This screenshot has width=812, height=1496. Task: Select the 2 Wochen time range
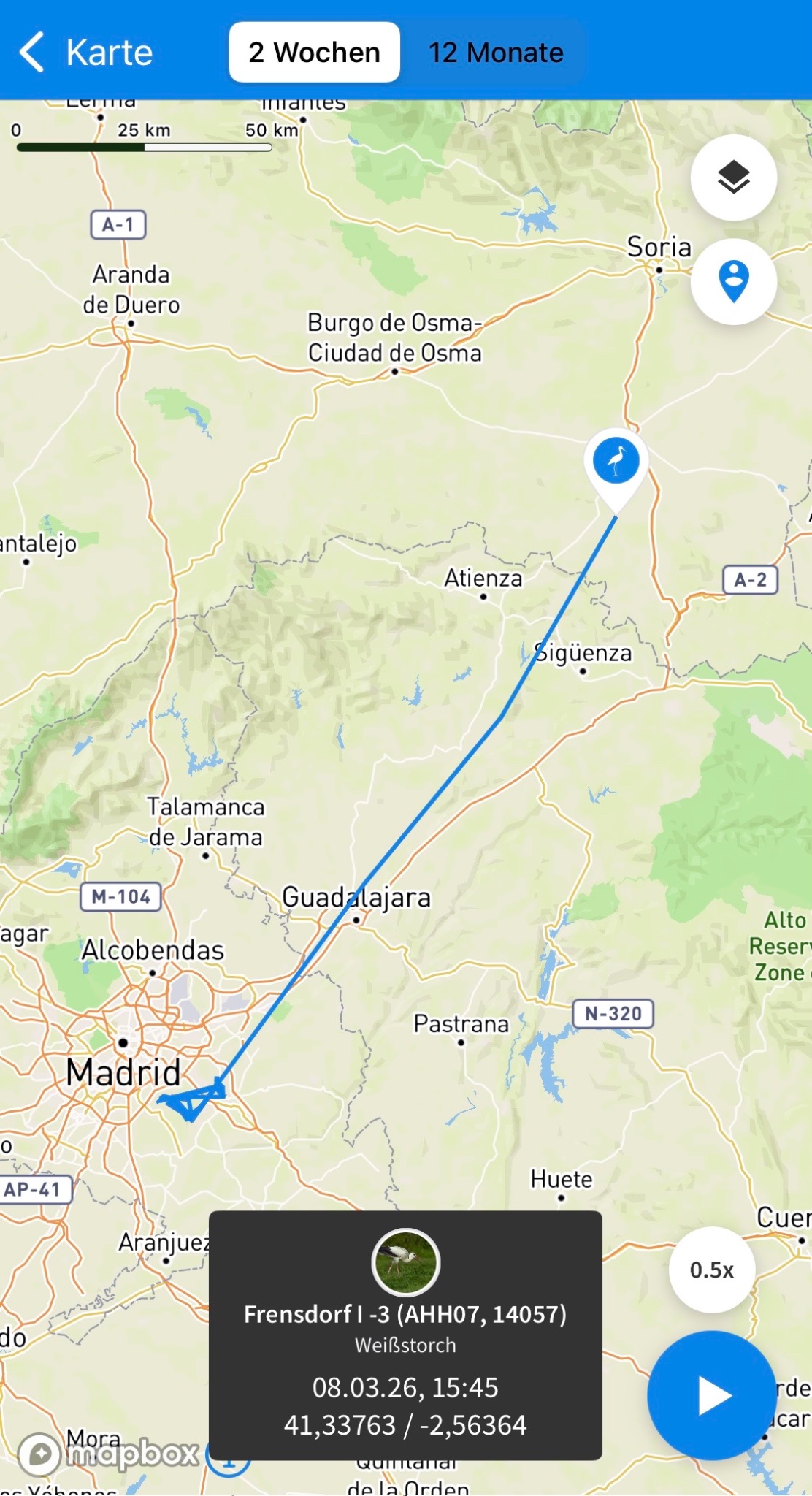(314, 53)
